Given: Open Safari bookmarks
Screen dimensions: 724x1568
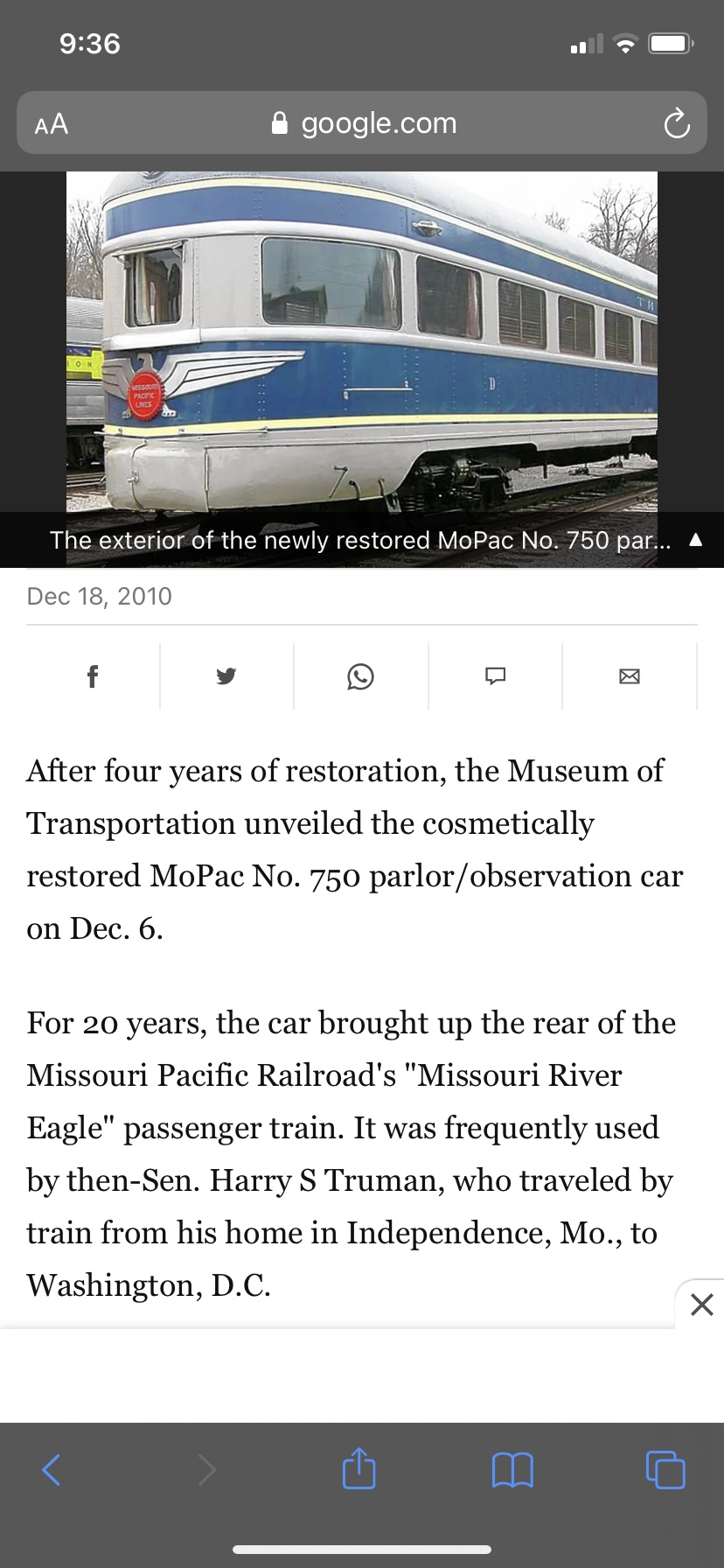Looking at the screenshot, I should point(512,1470).
